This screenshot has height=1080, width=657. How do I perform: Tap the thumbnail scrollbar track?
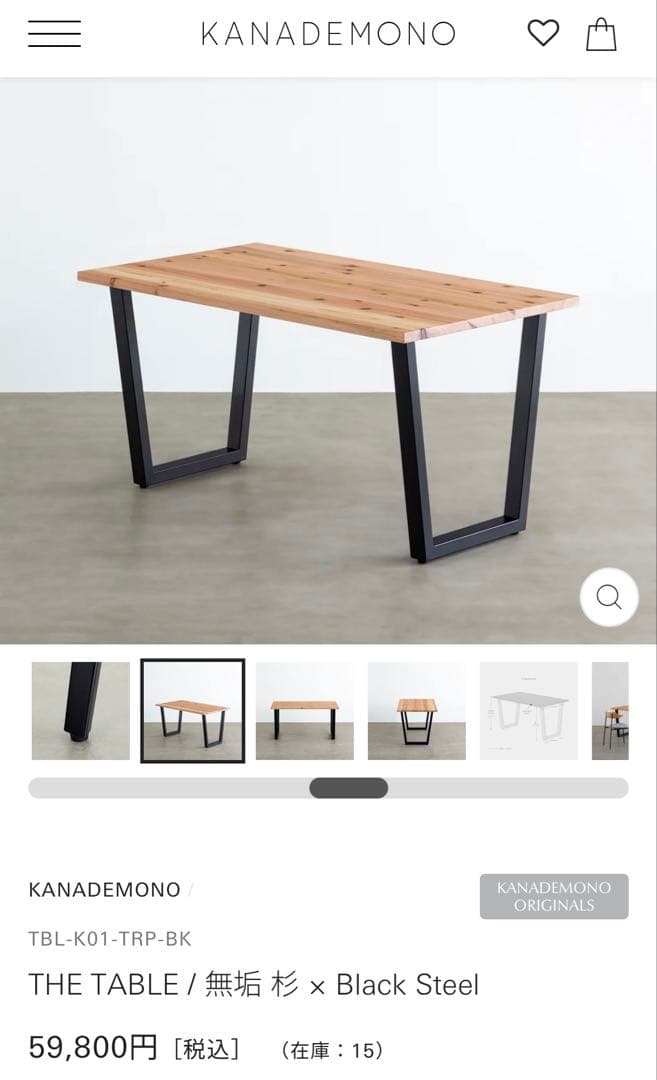pyautogui.click(x=500, y=788)
